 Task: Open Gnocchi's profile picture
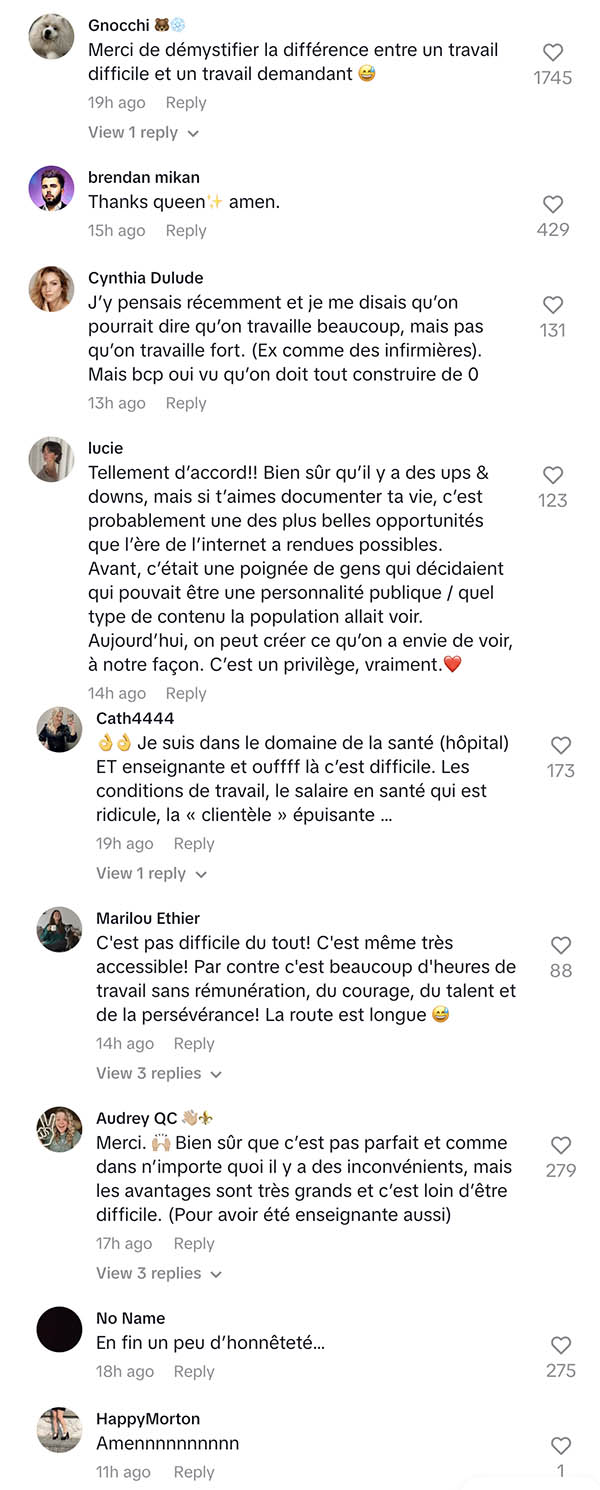(x=52, y=37)
